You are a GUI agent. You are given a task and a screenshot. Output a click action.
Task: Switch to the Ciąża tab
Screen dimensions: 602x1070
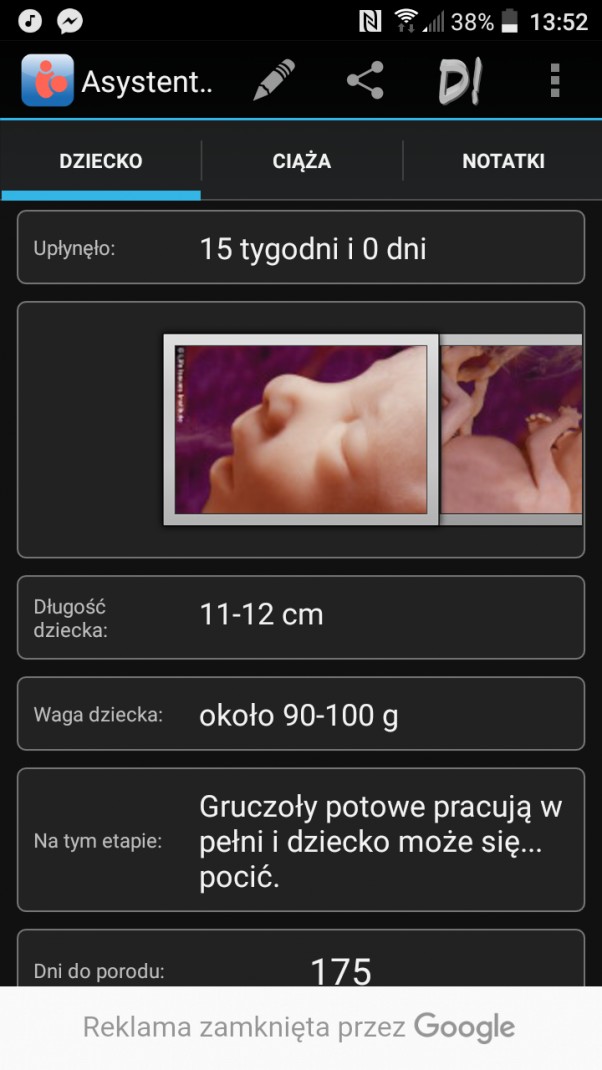pos(301,161)
